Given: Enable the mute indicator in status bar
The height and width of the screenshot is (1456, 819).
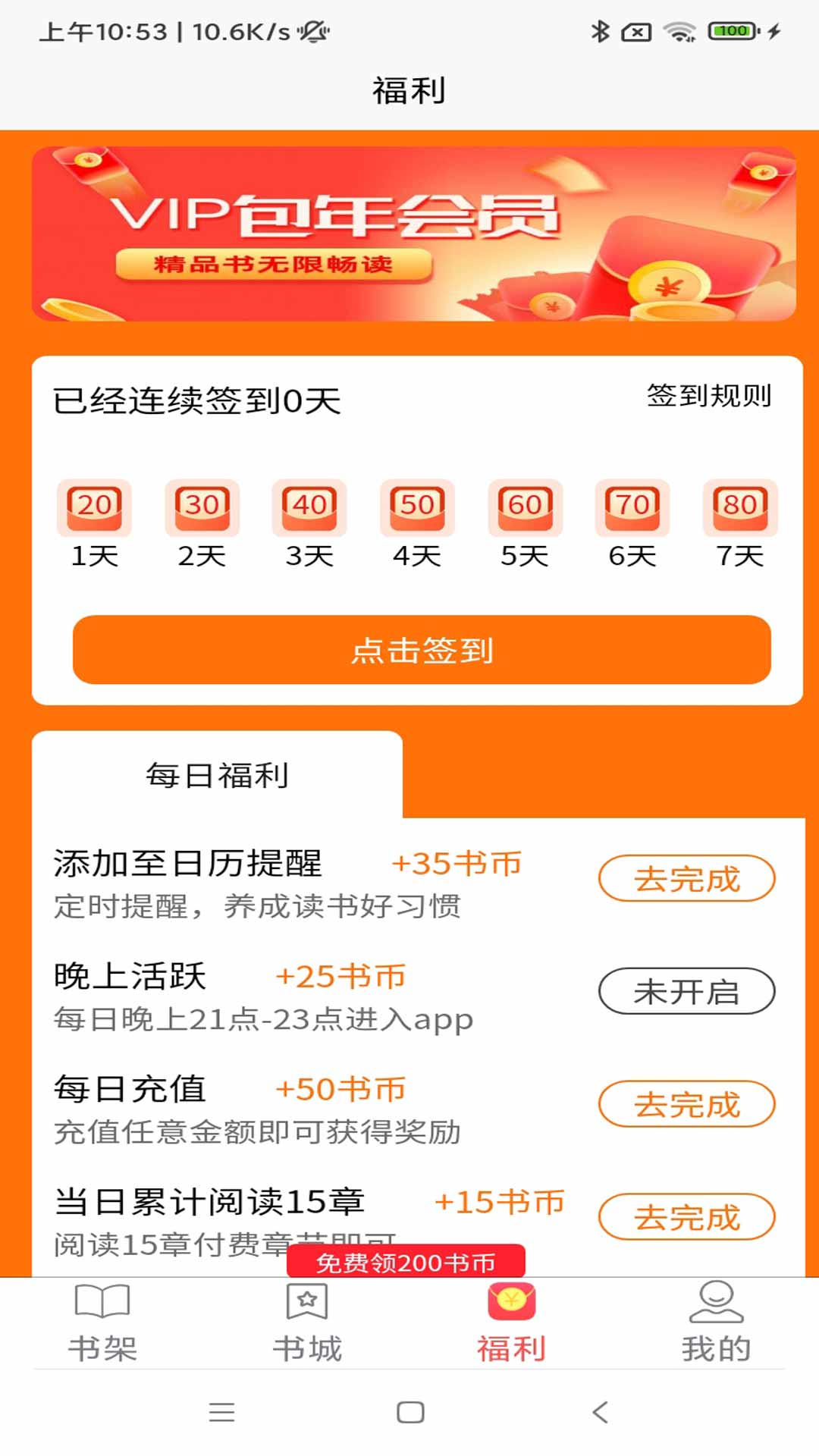Looking at the screenshot, I should point(313,32).
